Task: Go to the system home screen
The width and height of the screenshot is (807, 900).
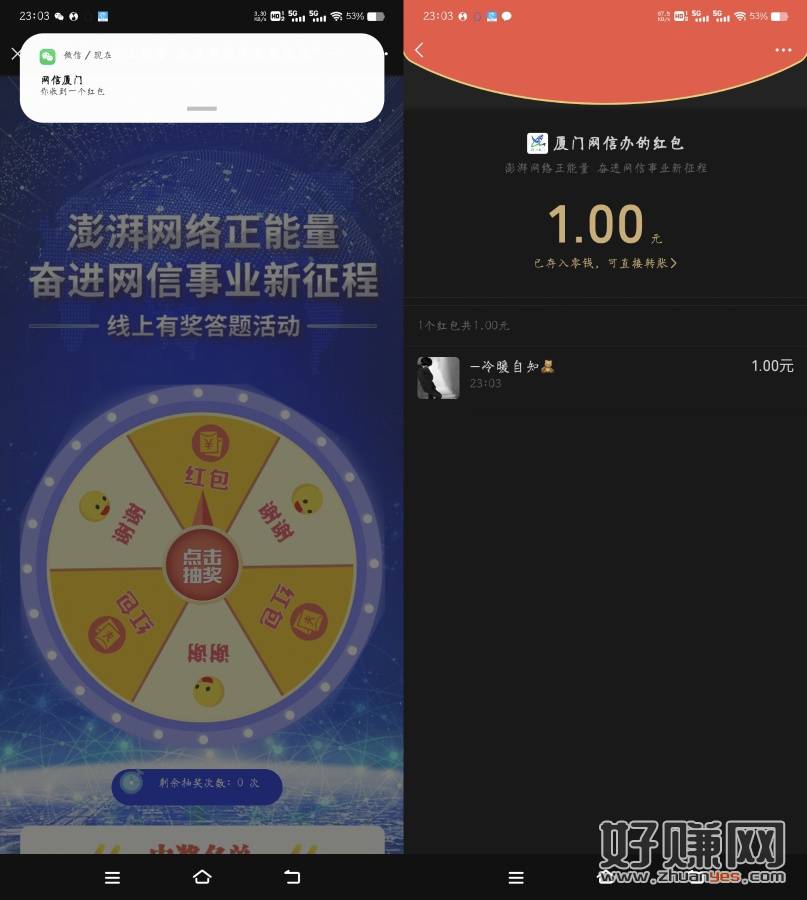Action: coord(202,877)
